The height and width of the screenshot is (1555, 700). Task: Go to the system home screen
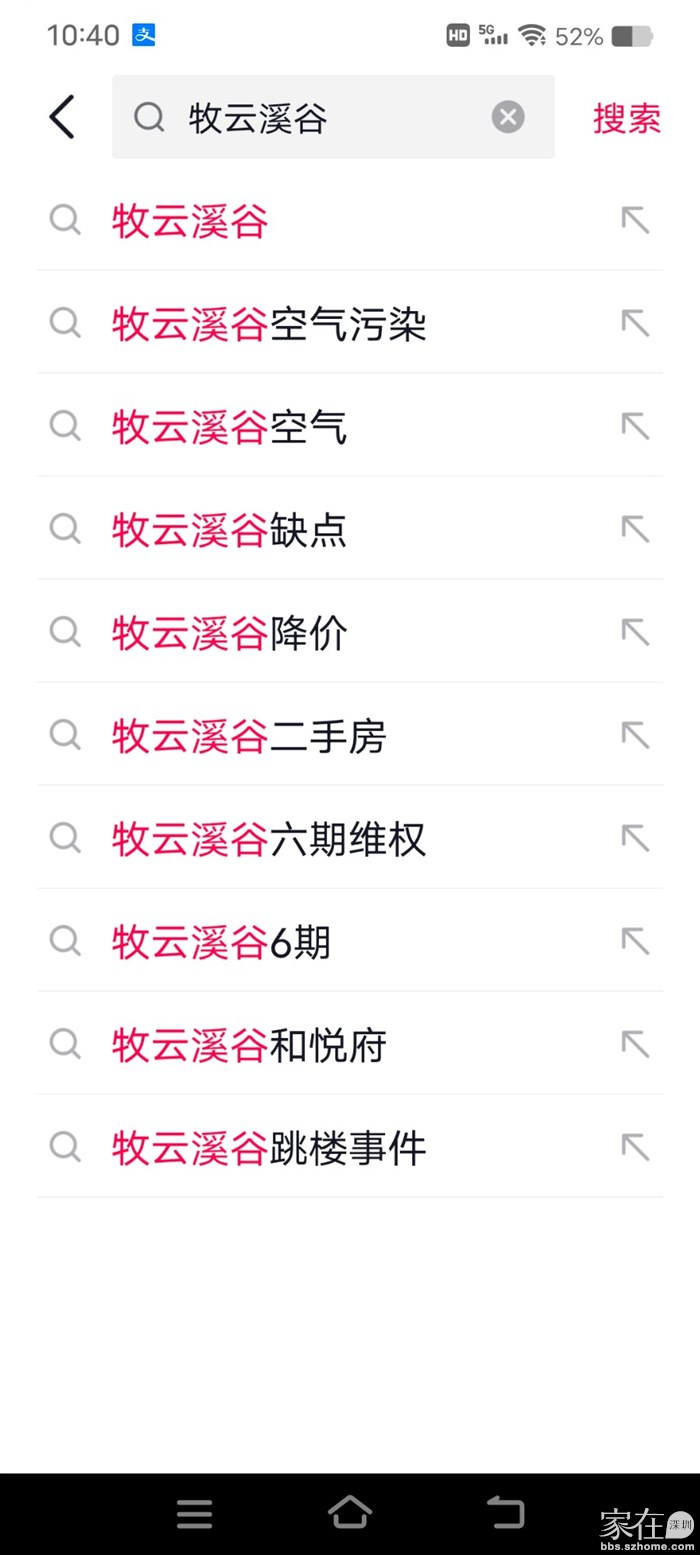pyautogui.click(x=350, y=1512)
